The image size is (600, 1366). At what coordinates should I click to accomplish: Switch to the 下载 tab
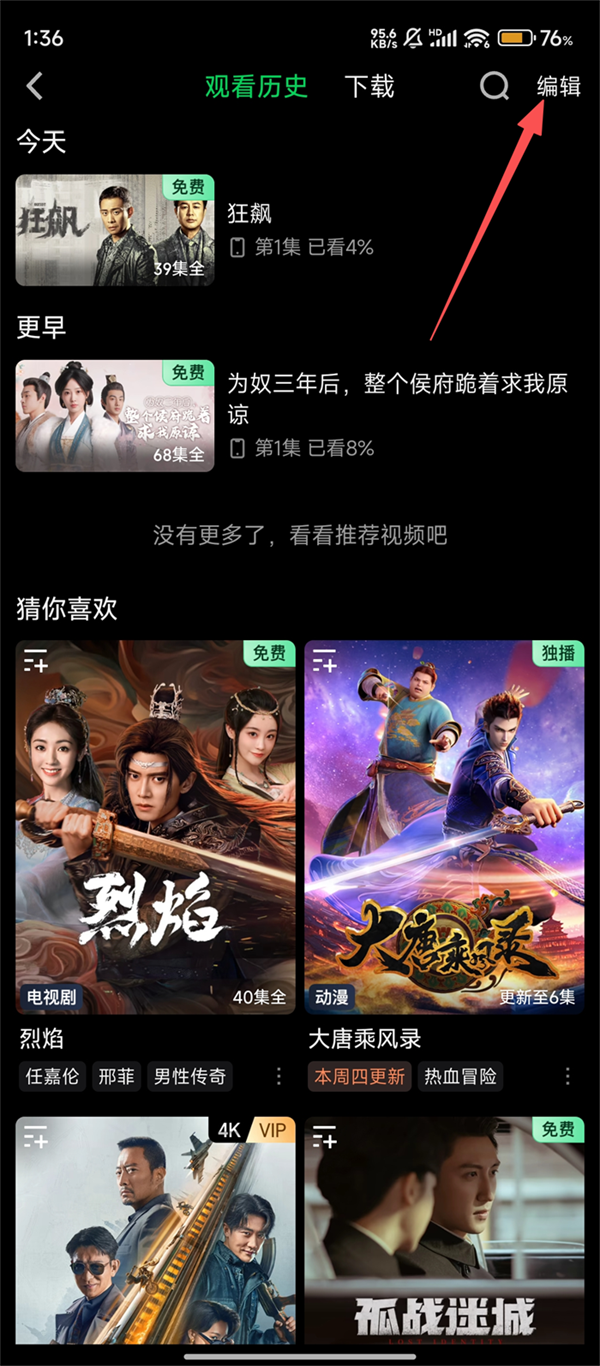pyautogui.click(x=369, y=87)
